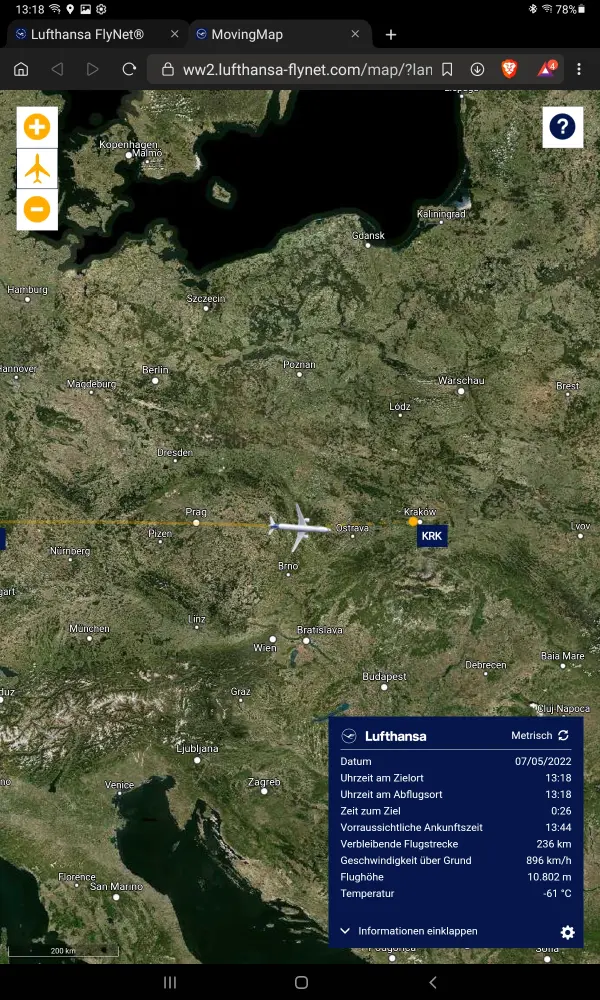
Task: Bookmark this page
Action: [447, 69]
